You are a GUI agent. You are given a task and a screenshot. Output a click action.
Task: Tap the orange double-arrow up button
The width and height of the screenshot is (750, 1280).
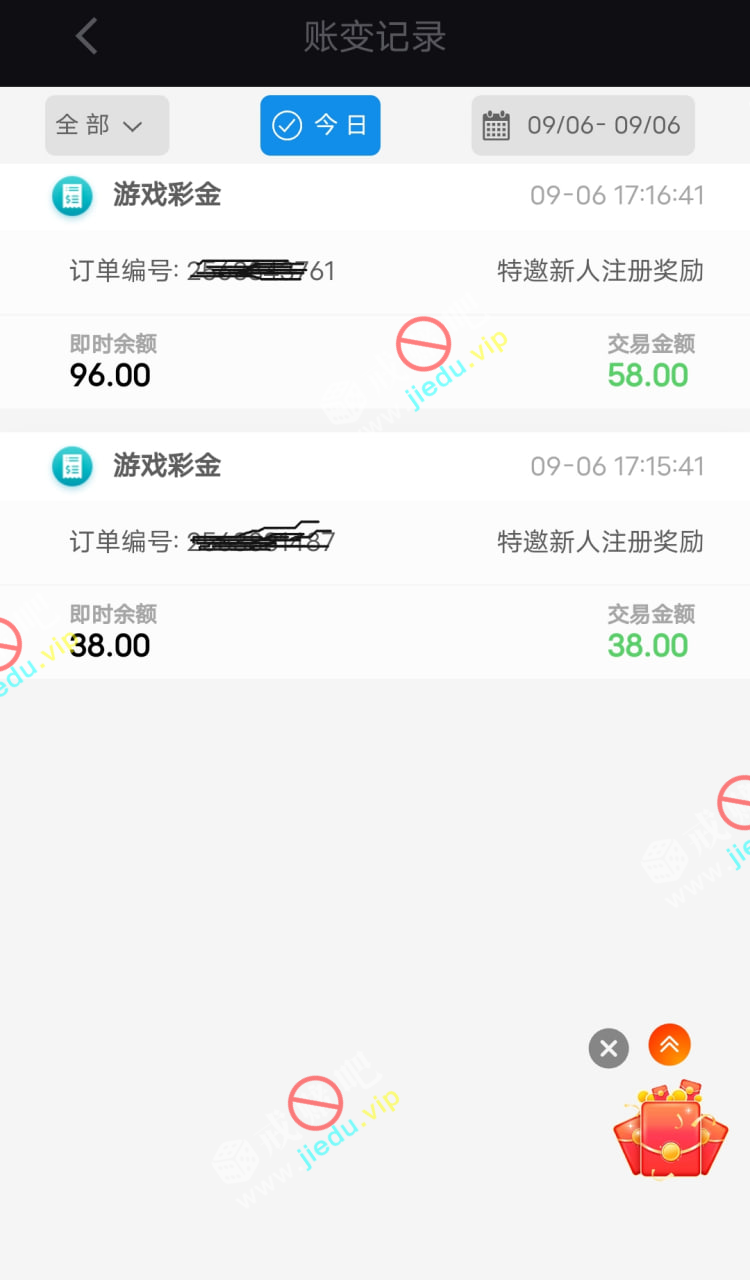[x=669, y=1045]
